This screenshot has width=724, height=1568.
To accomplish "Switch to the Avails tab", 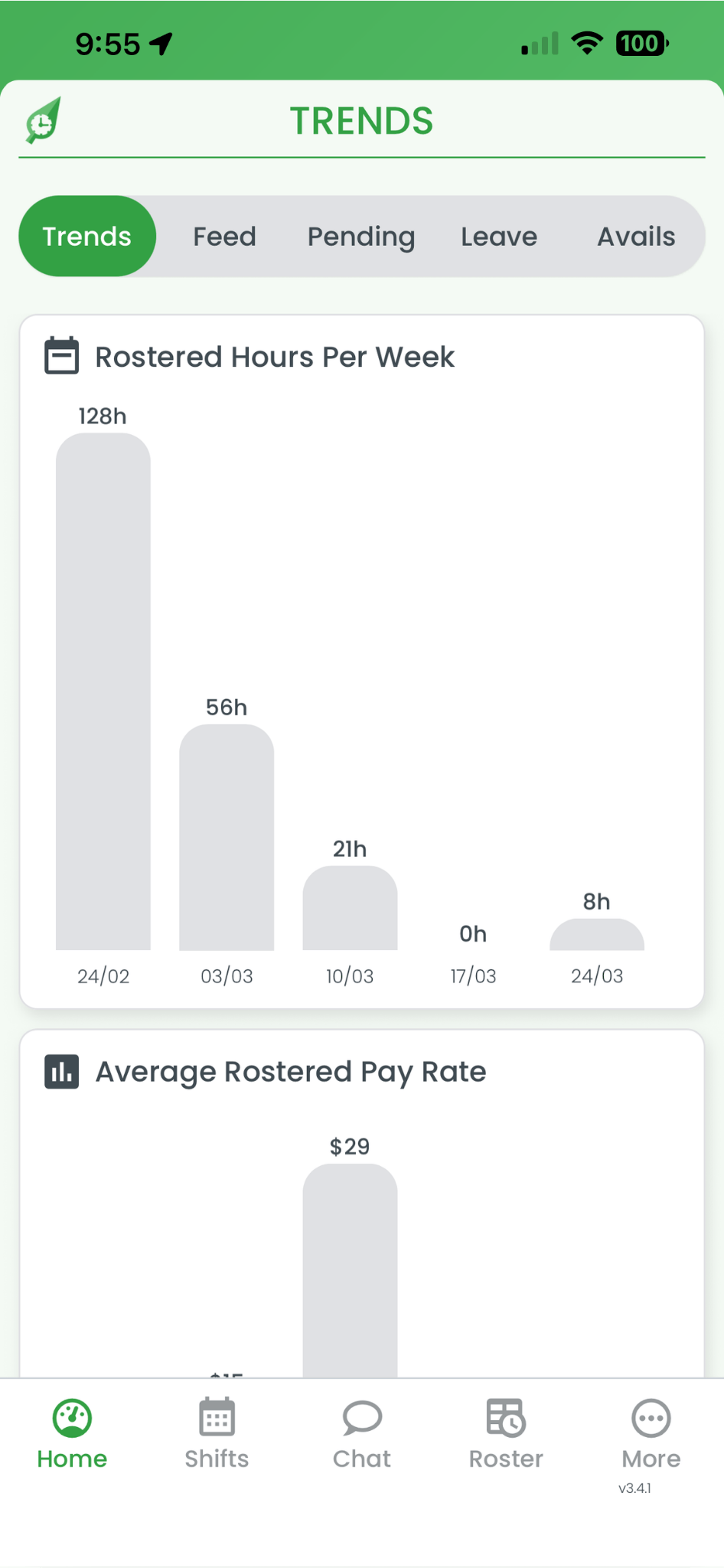I will tap(635, 236).
